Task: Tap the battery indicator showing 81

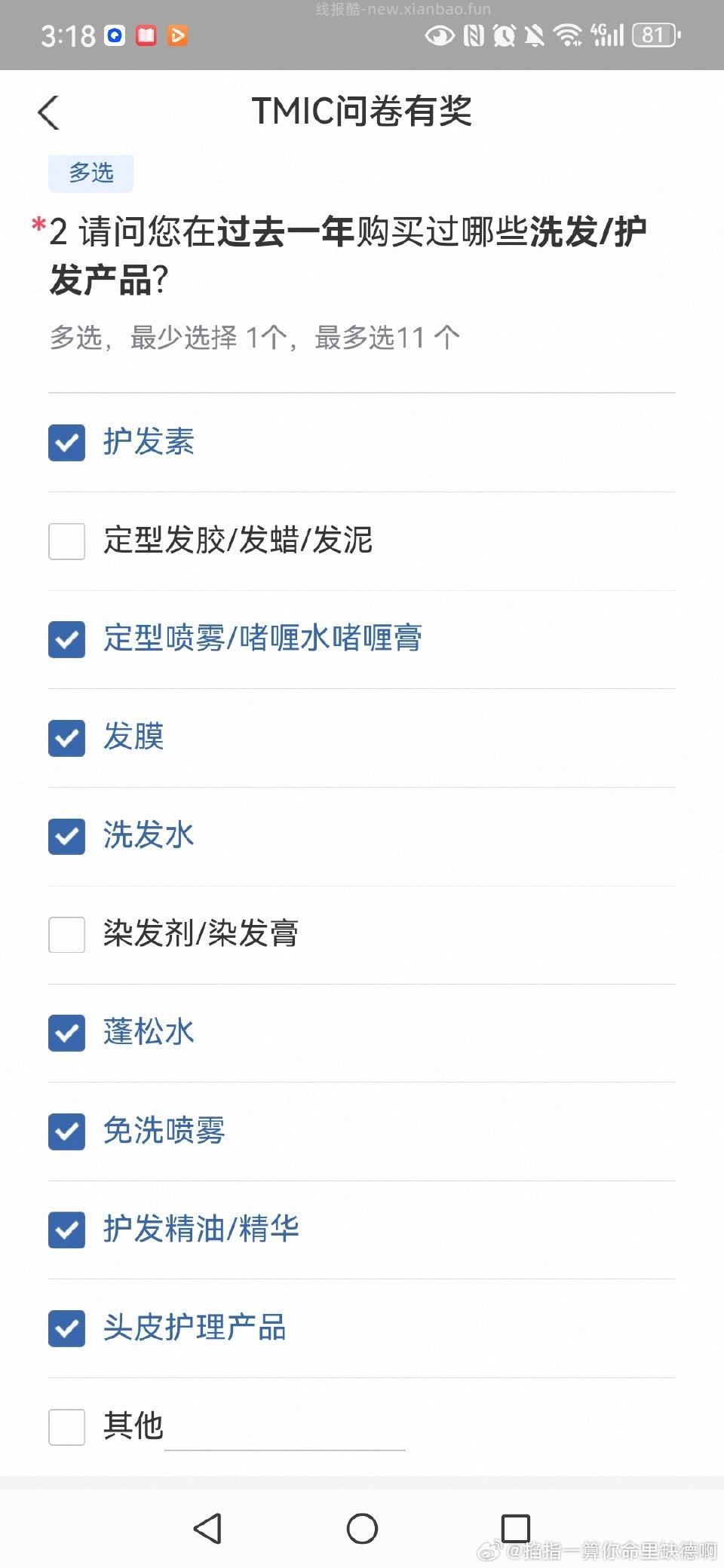Action: click(x=655, y=35)
